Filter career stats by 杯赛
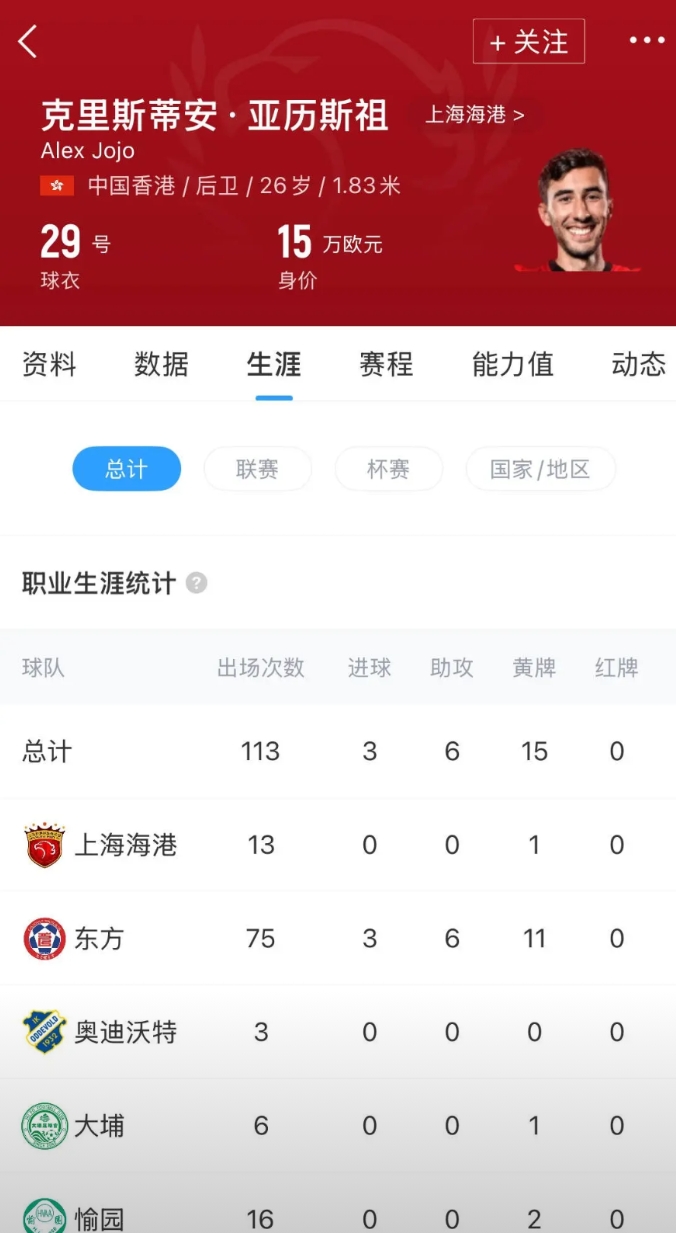Viewport: 676px width, 1233px height. pyautogui.click(x=388, y=469)
